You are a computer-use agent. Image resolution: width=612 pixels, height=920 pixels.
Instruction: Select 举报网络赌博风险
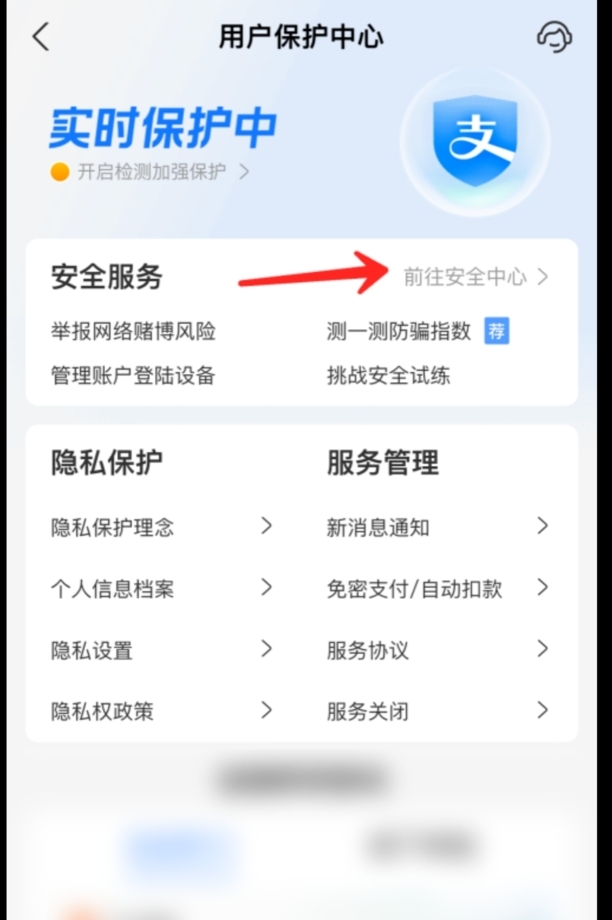pyautogui.click(x=133, y=331)
